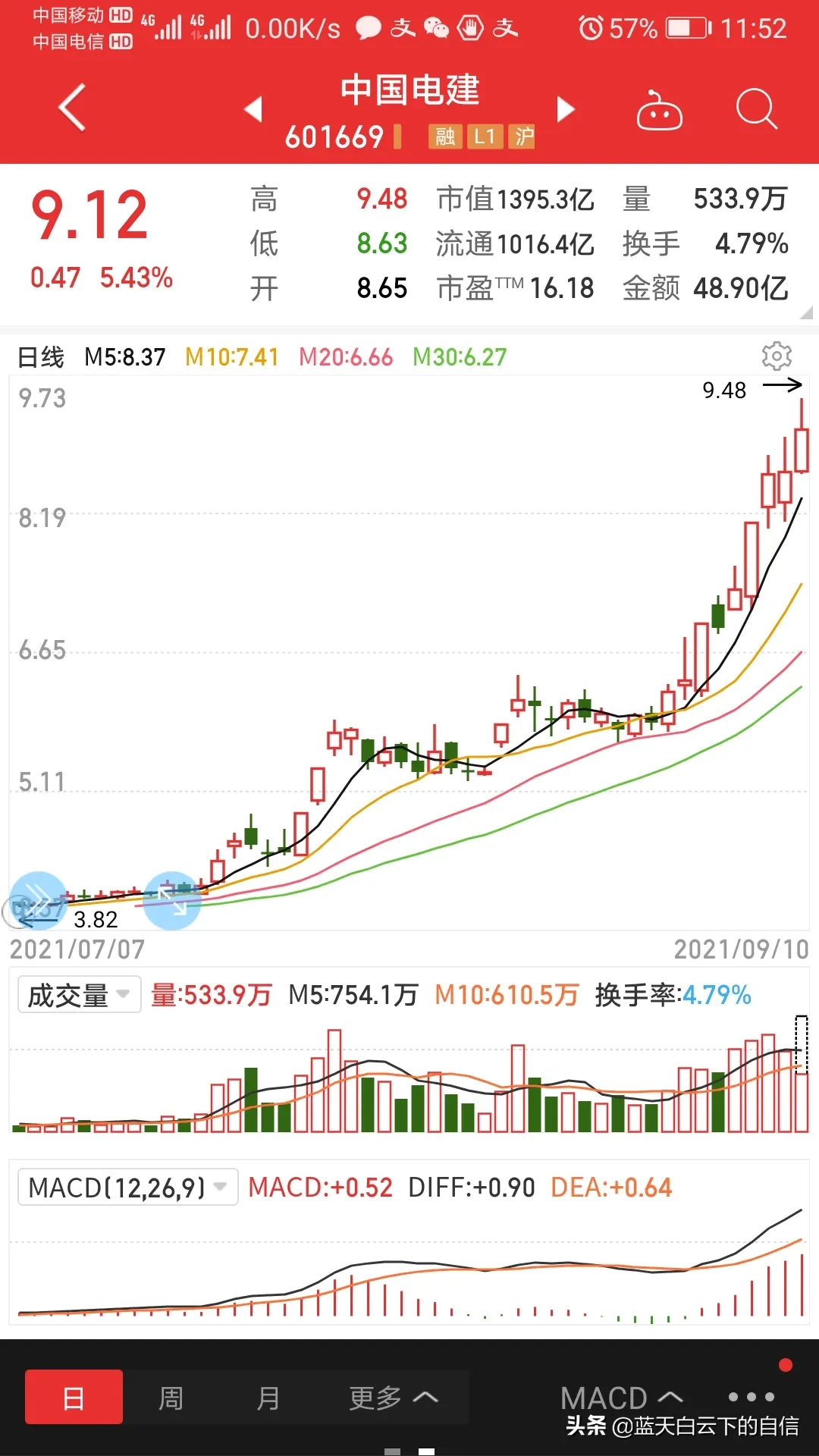Open chart settings gear
This screenshot has height=1456, width=819.
click(776, 356)
